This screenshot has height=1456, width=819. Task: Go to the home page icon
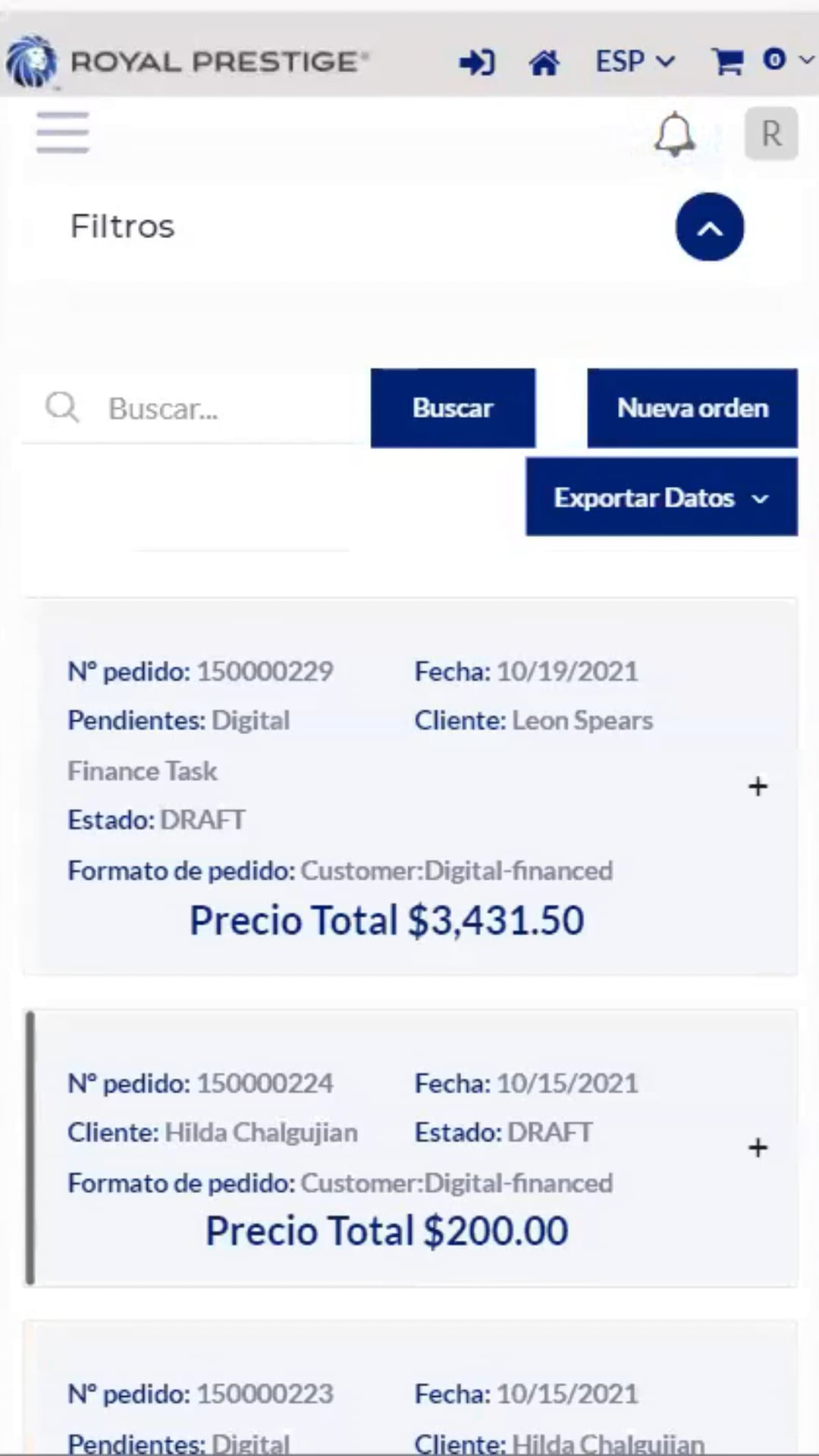coord(544,62)
